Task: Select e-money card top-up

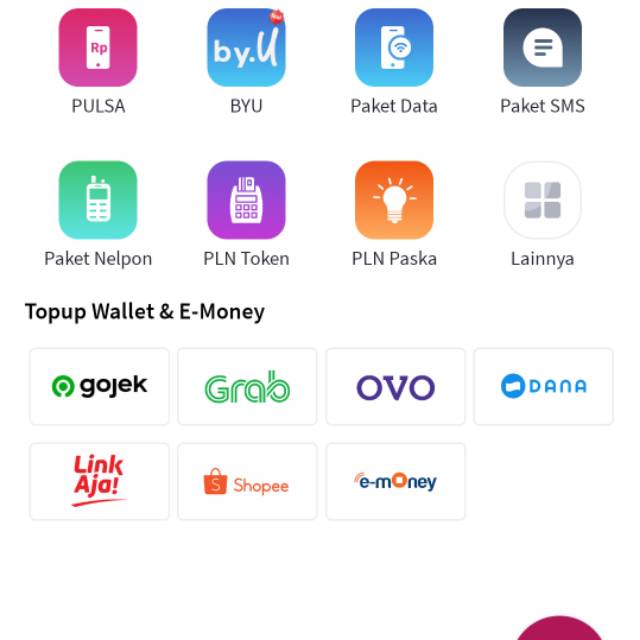Action: pos(395,481)
